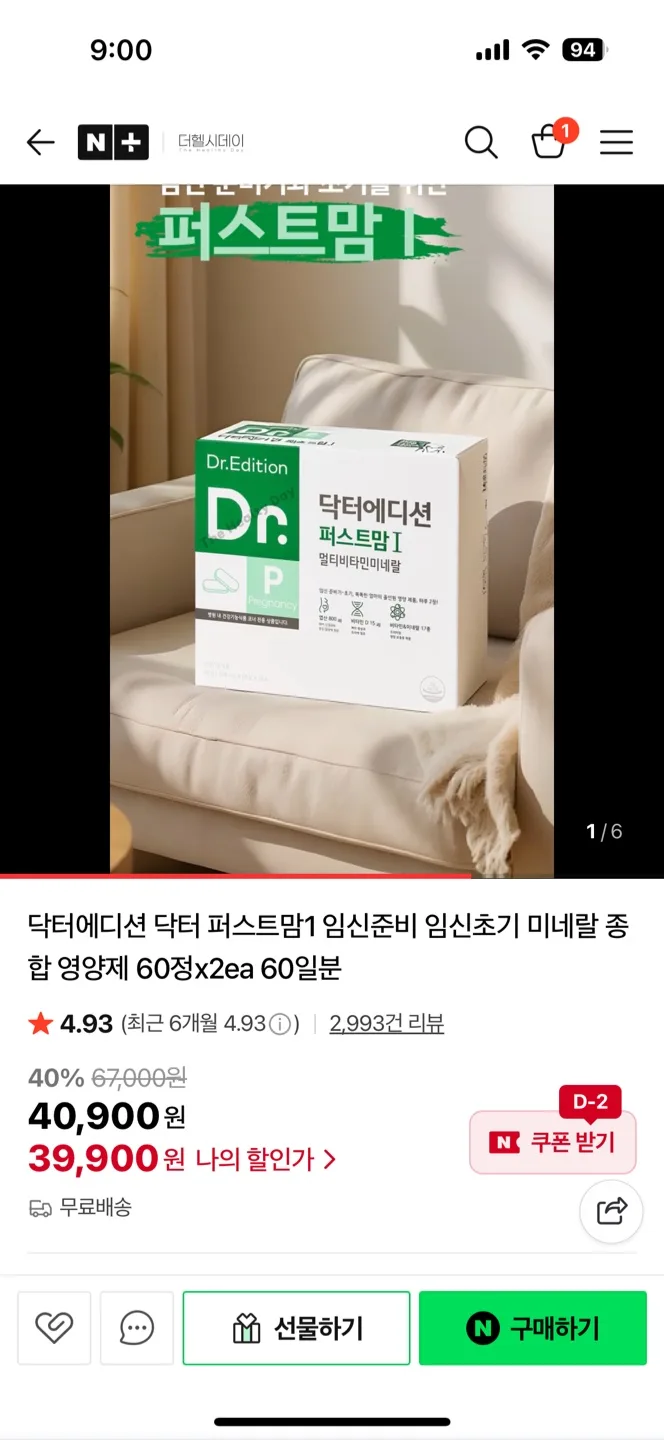Open the 더헬시데이 store name
The width and height of the screenshot is (664, 1440).
[x=211, y=143]
